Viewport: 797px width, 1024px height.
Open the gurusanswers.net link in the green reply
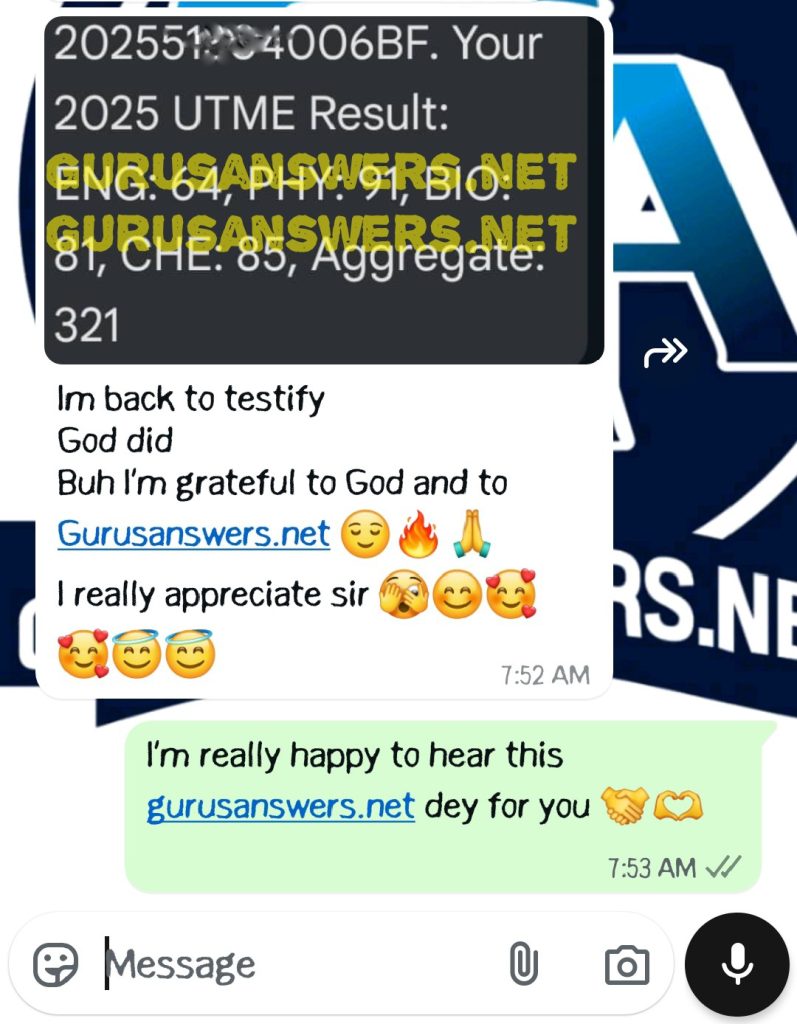(x=280, y=805)
